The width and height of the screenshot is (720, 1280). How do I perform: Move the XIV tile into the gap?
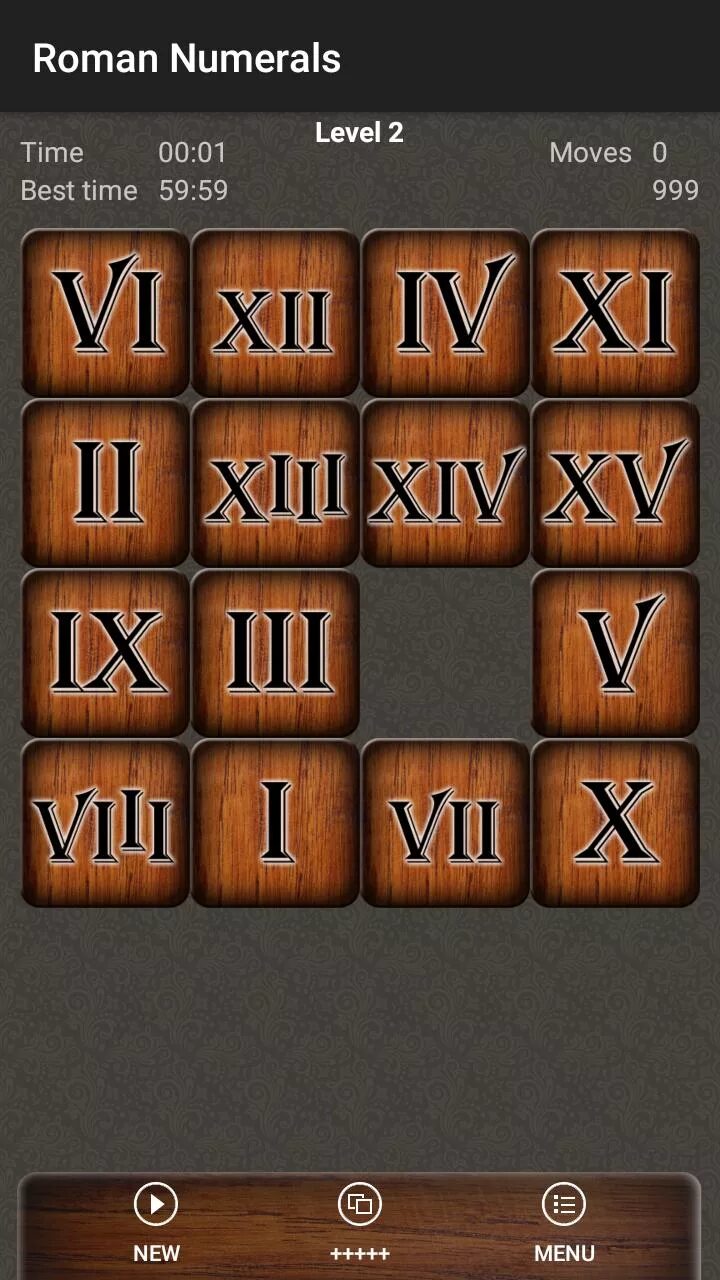tap(445, 483)
